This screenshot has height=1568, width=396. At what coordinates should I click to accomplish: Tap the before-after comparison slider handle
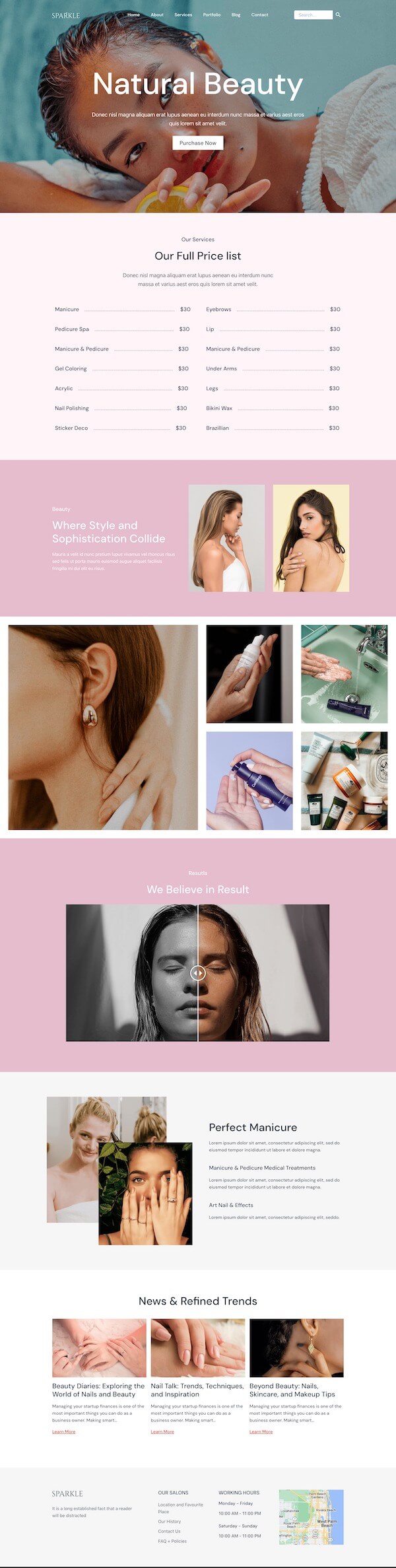(x=198, y=972)
